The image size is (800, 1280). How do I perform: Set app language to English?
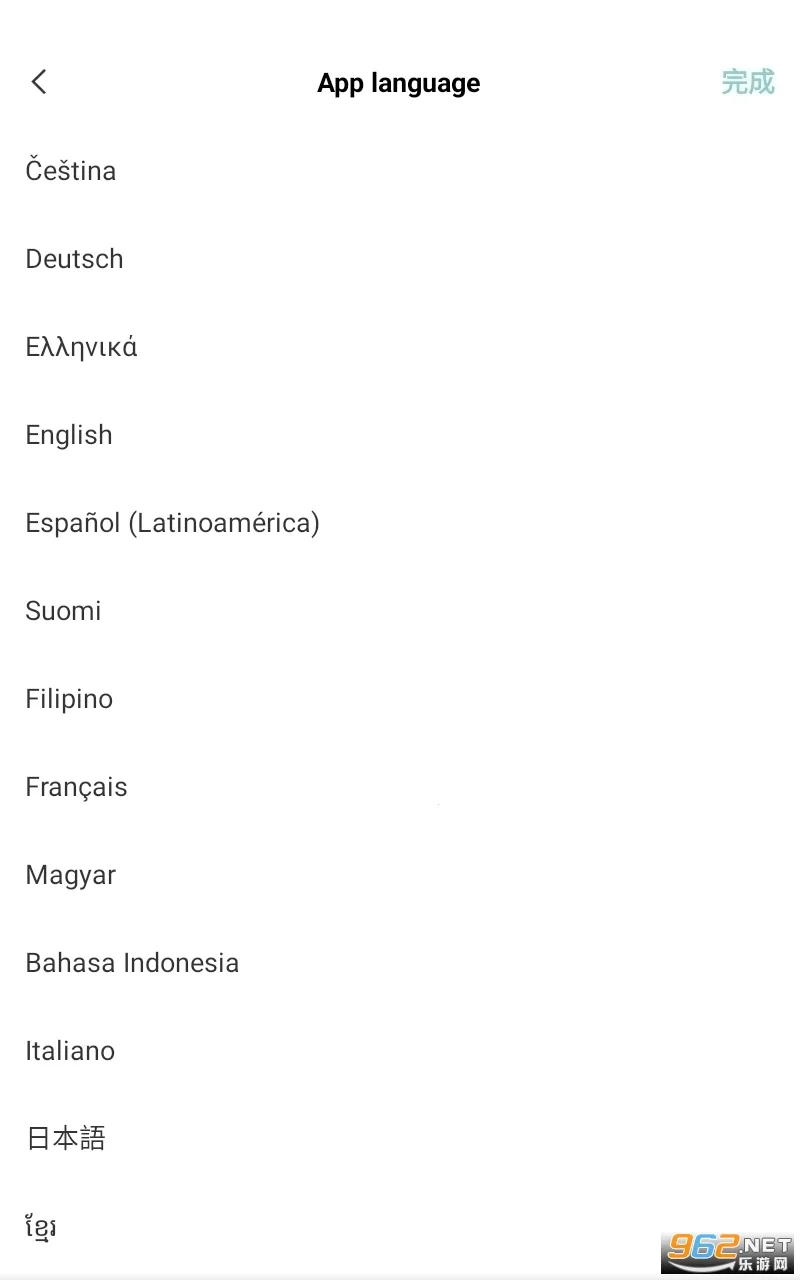(69, 435)
